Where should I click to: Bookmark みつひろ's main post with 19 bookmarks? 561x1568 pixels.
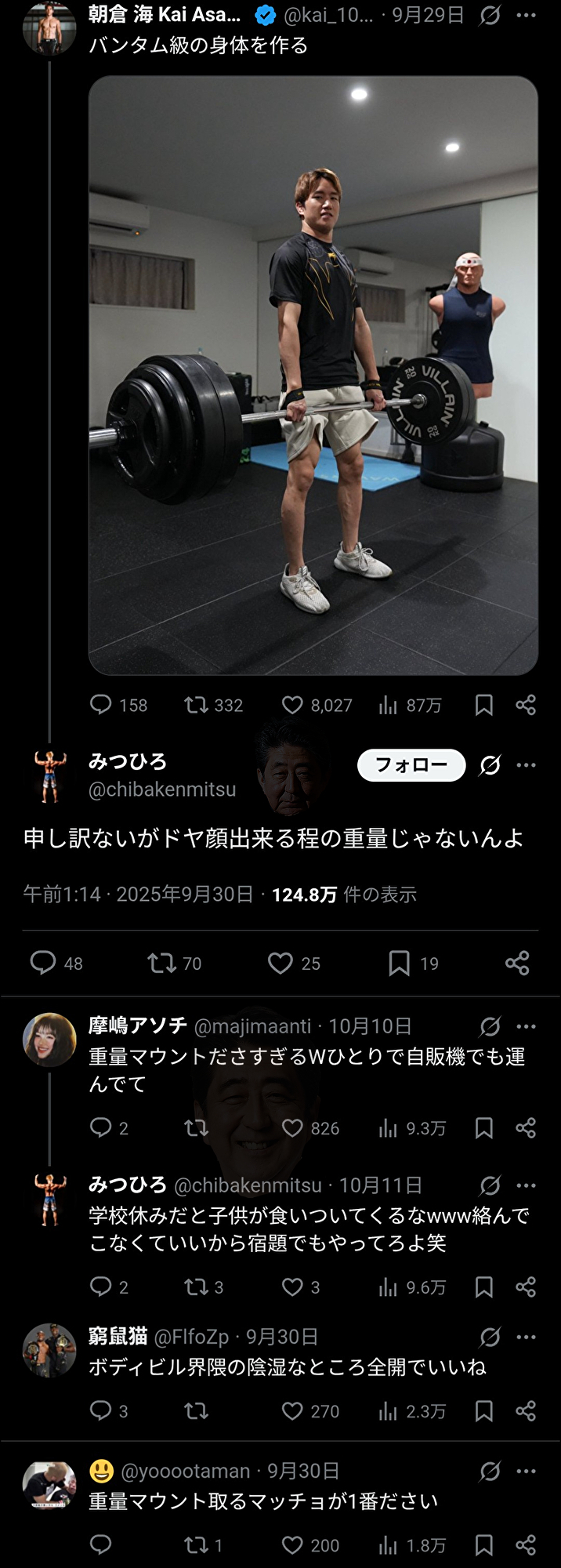click(x=400, y=963)
